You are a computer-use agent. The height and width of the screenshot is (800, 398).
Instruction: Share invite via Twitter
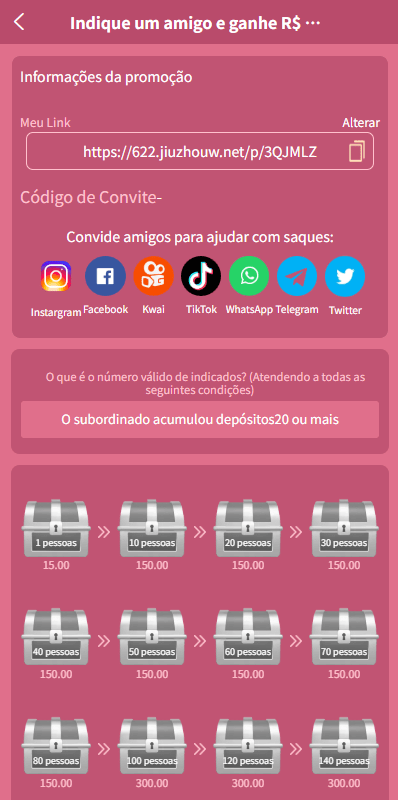coord(345,276)
